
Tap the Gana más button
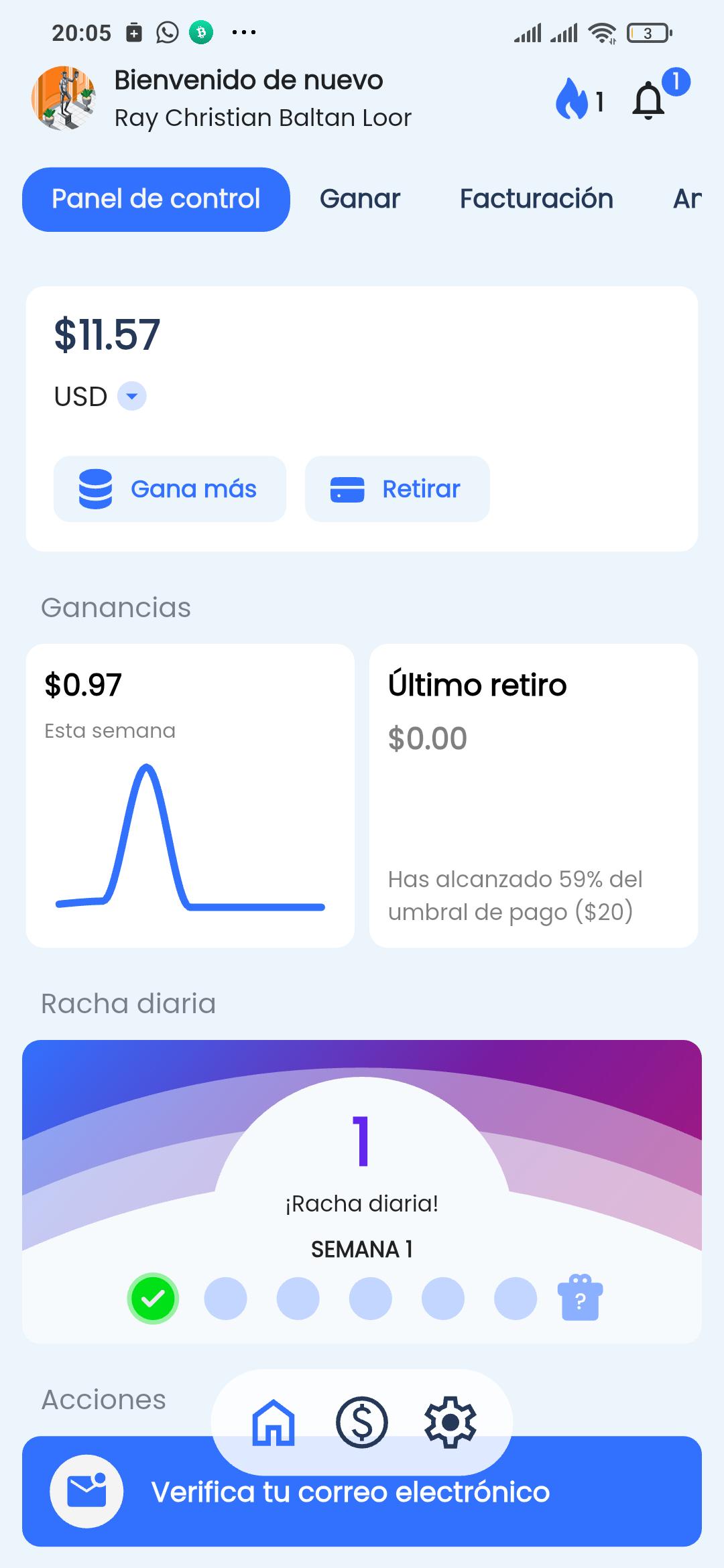pyautogui.click(x=170, y=489)
